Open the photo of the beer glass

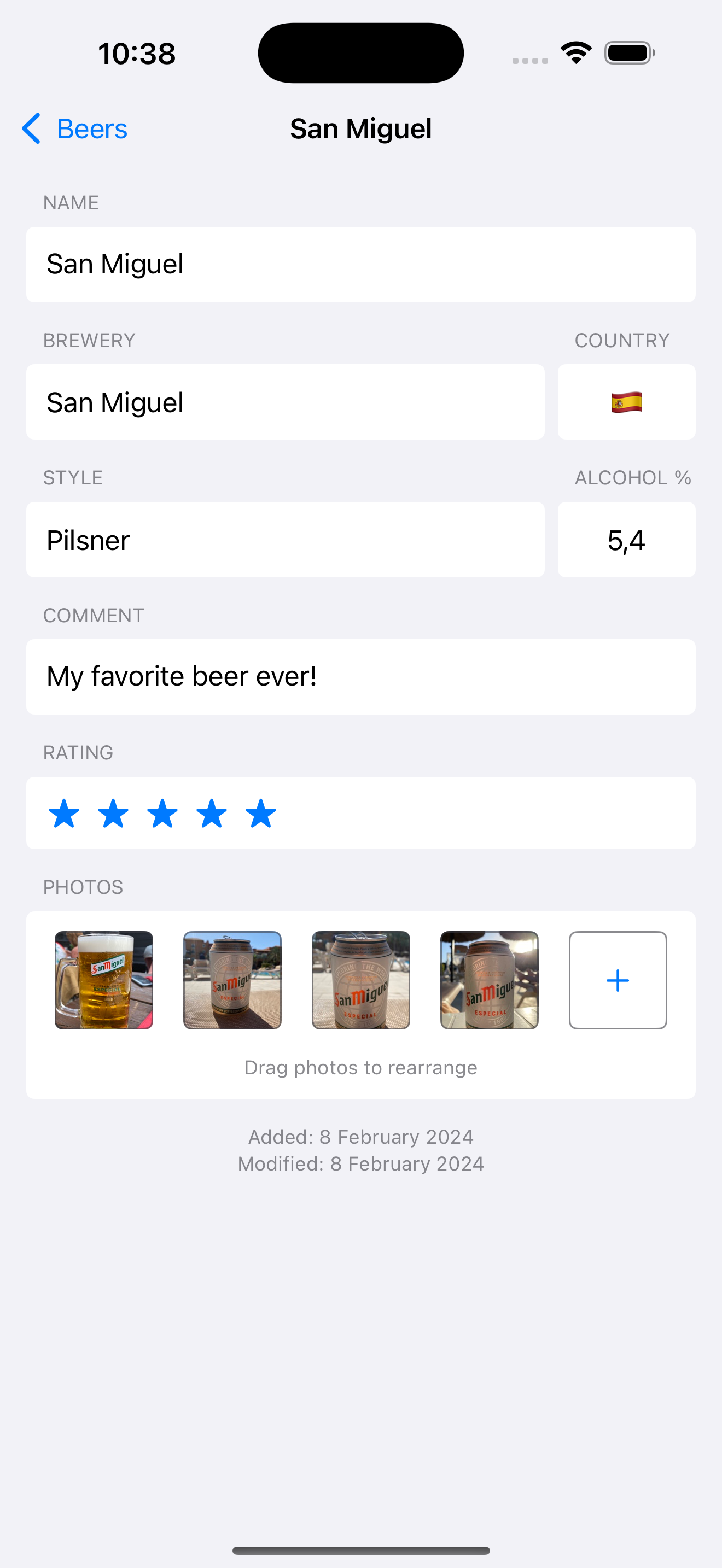(x=104, y=980)
